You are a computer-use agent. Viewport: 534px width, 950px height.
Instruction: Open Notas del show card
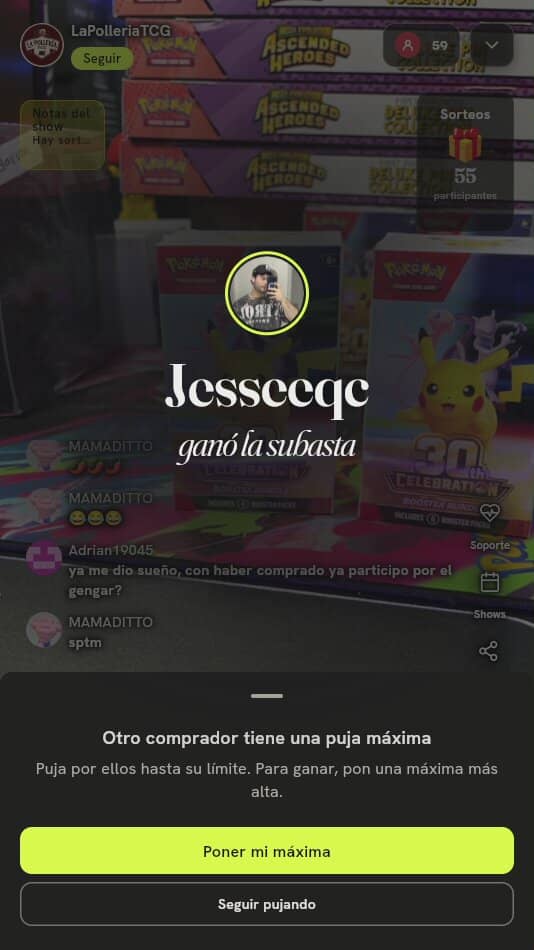62,135
